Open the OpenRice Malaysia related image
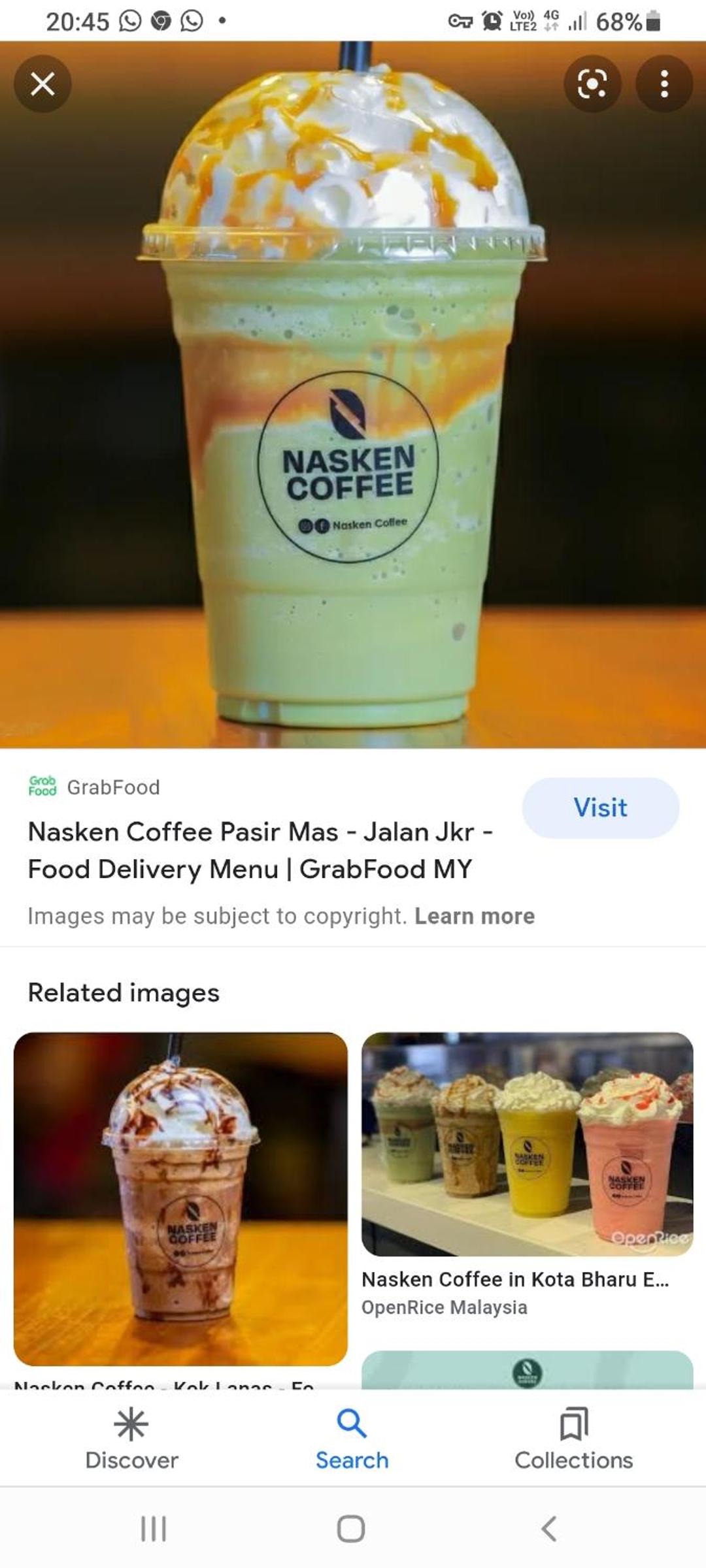This screenshot has width=706, height=1568. coord(527,1143)
